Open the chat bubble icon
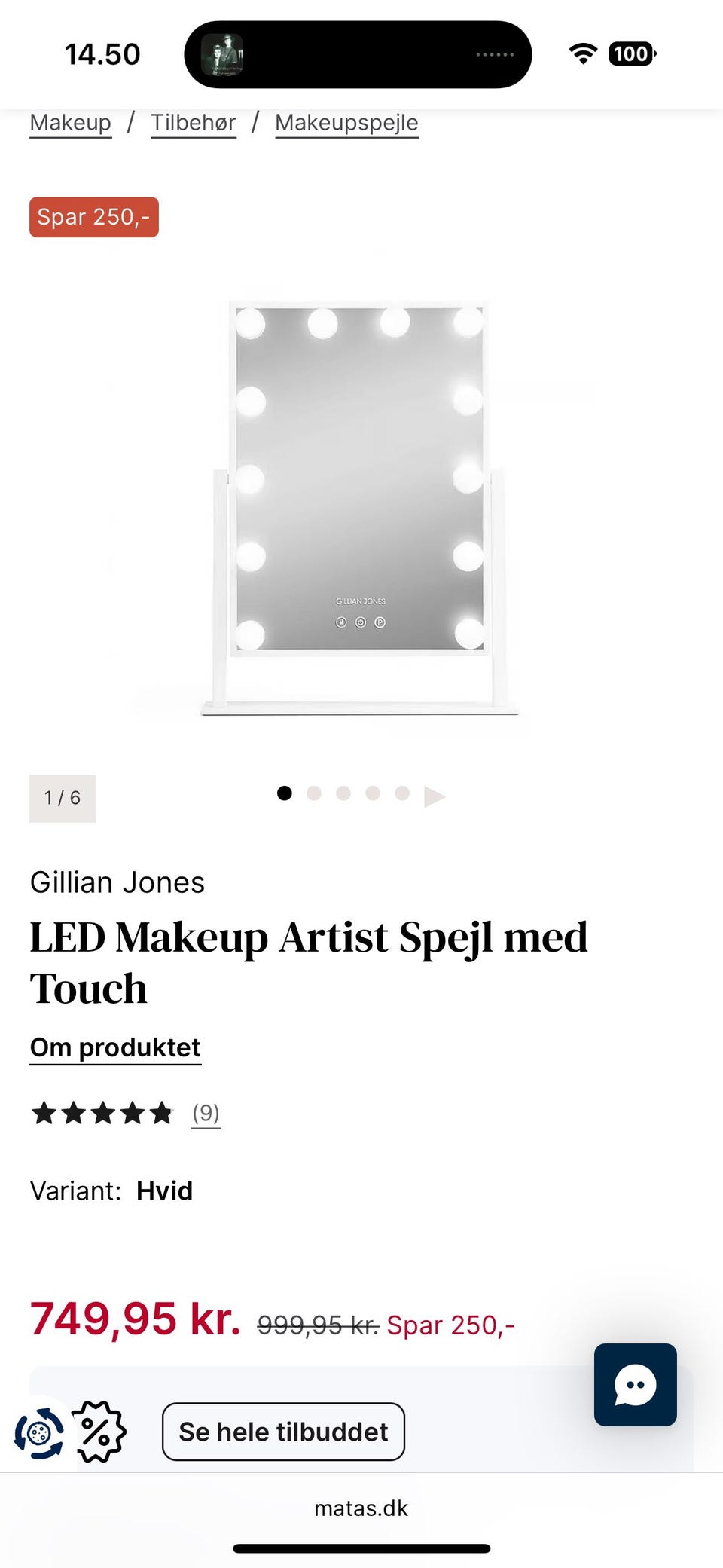723x1568 pixels. click(635, 1386)
